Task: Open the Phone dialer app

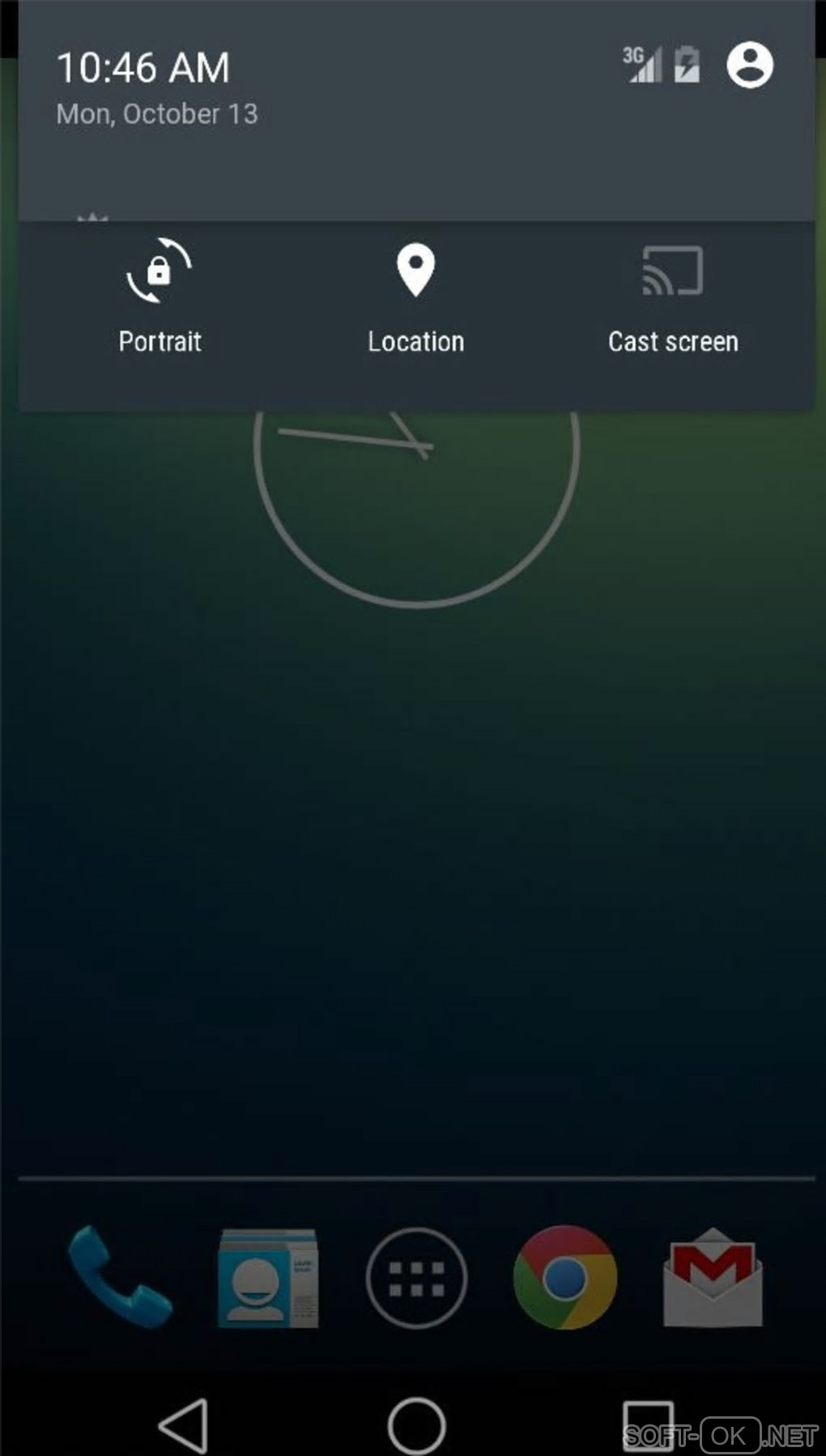Action: pos(120,1277)
